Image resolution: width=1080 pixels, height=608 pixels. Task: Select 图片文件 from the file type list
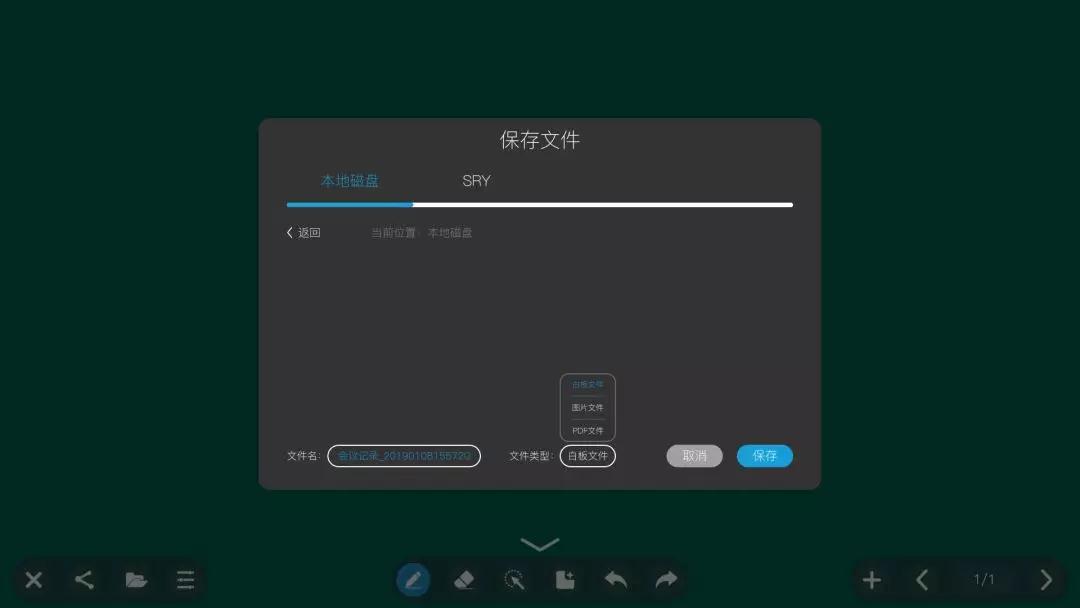pyautogui.click(x=587, y=408)
